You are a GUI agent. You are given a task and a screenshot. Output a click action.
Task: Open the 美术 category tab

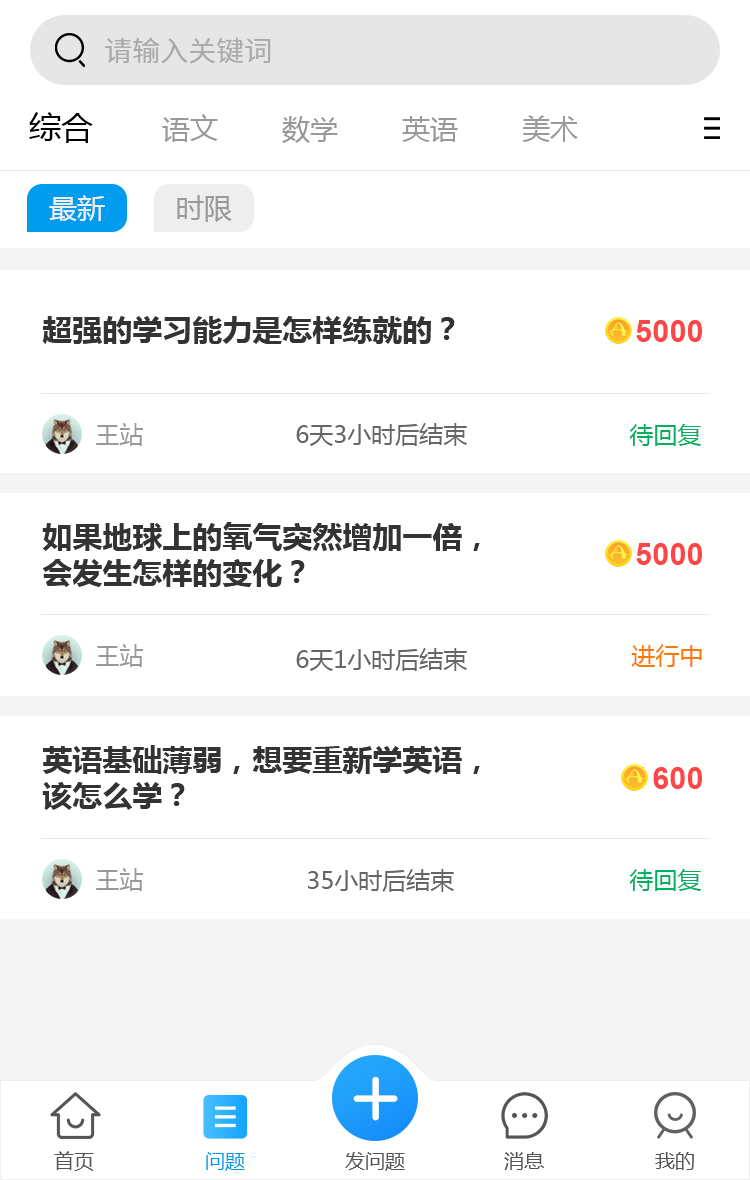coord(550,129)
